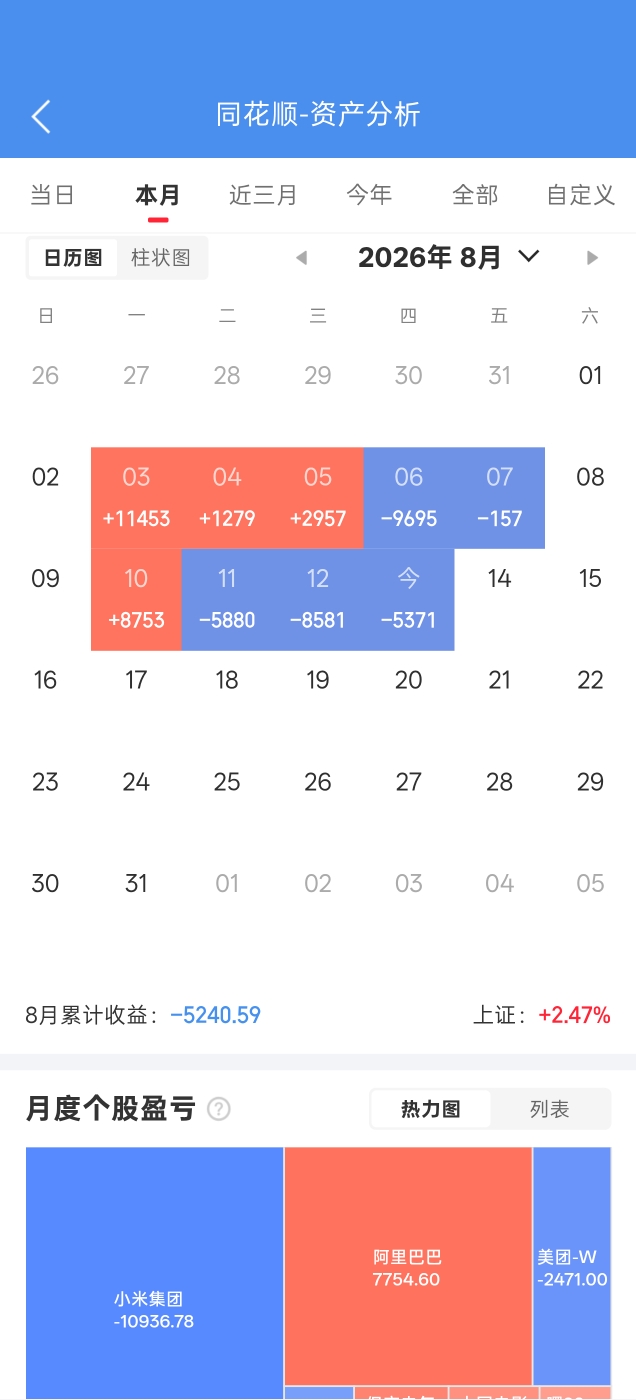The width and height of the screenshot is (636, 1400).
Task: Go back using the arrow icon
Action: (41, 116)
